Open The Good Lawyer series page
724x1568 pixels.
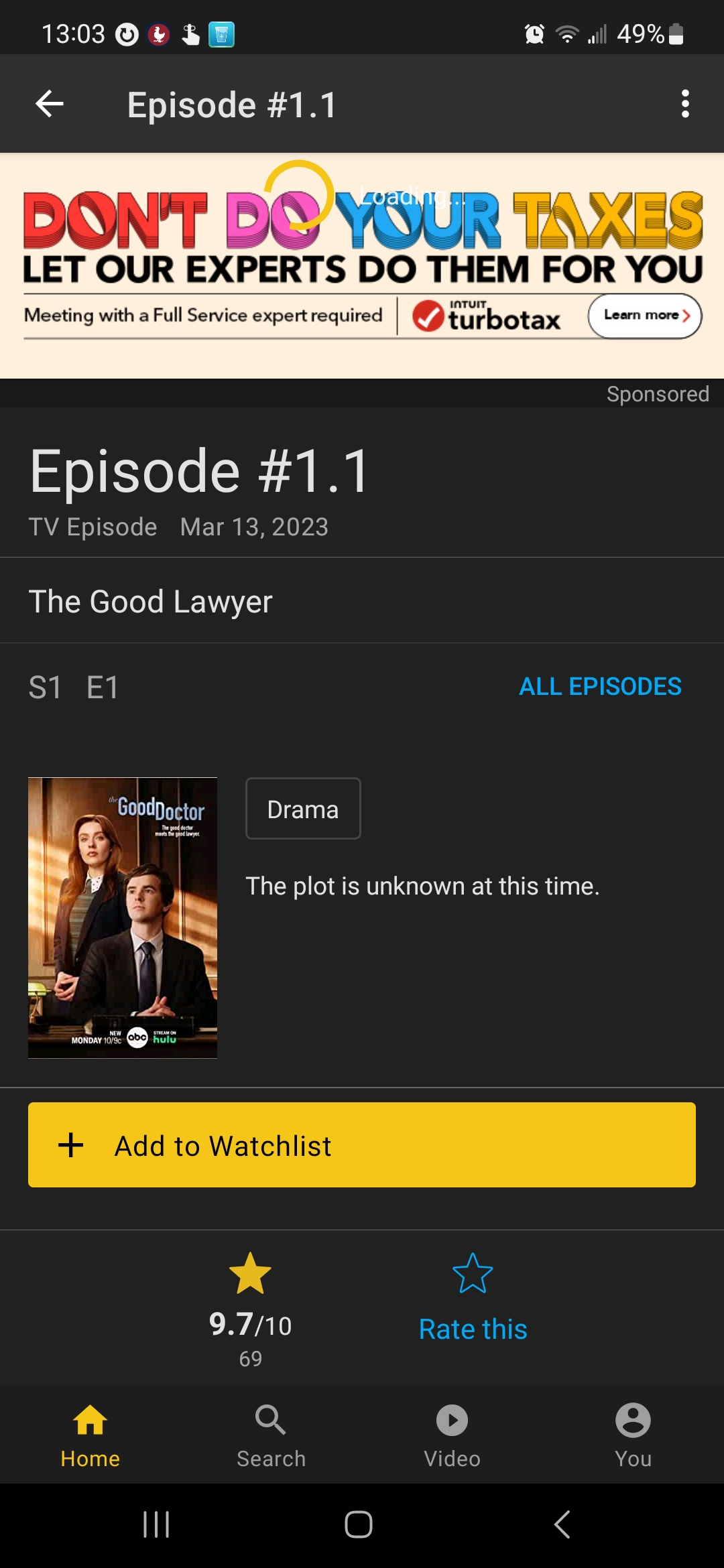click(x=151, y=601)
